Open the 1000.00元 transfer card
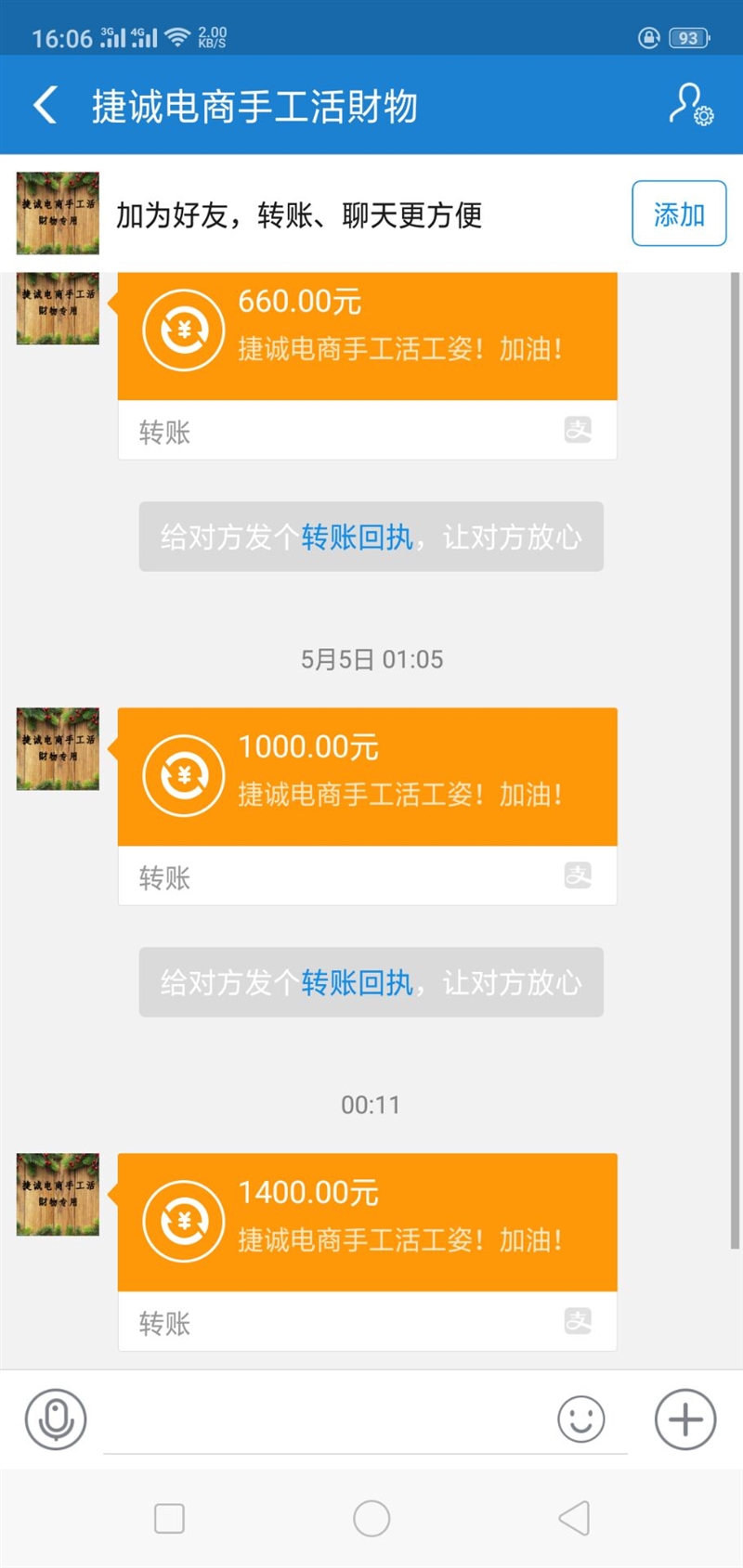Screen dimensions: 743x1568 pyautogui.click(x=367, y=778)
